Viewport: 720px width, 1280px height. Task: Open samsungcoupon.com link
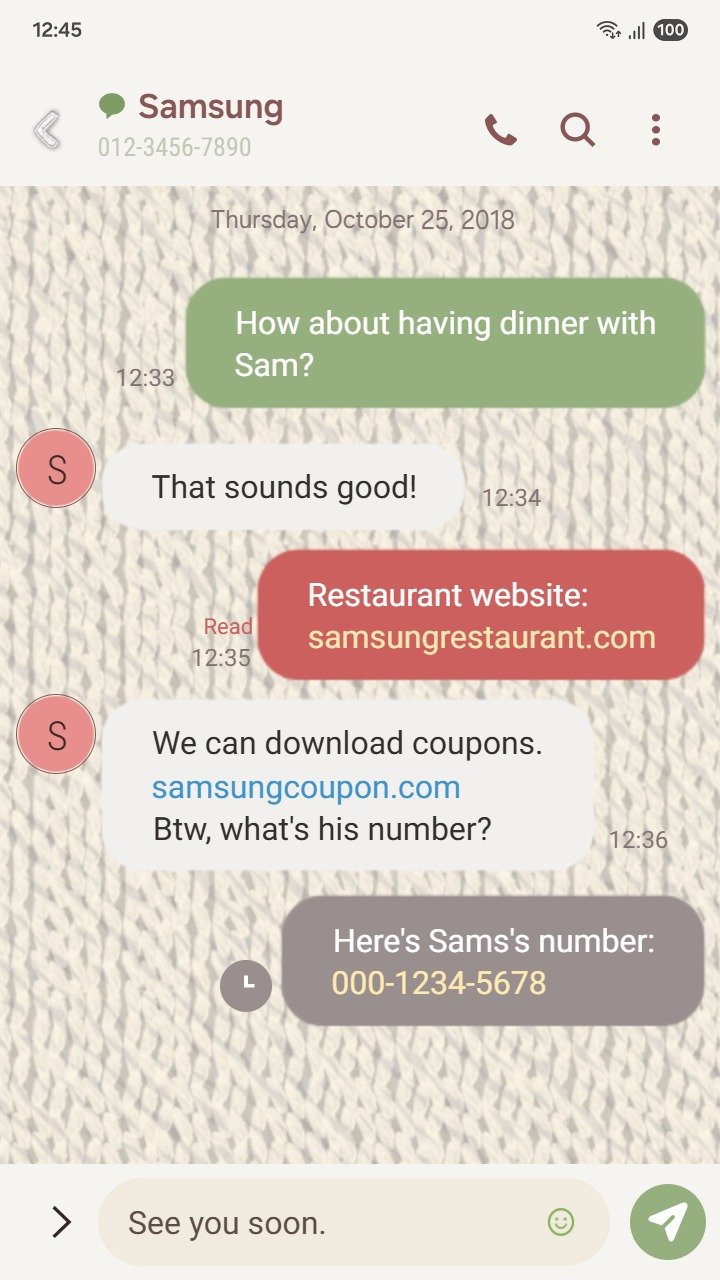306,787
